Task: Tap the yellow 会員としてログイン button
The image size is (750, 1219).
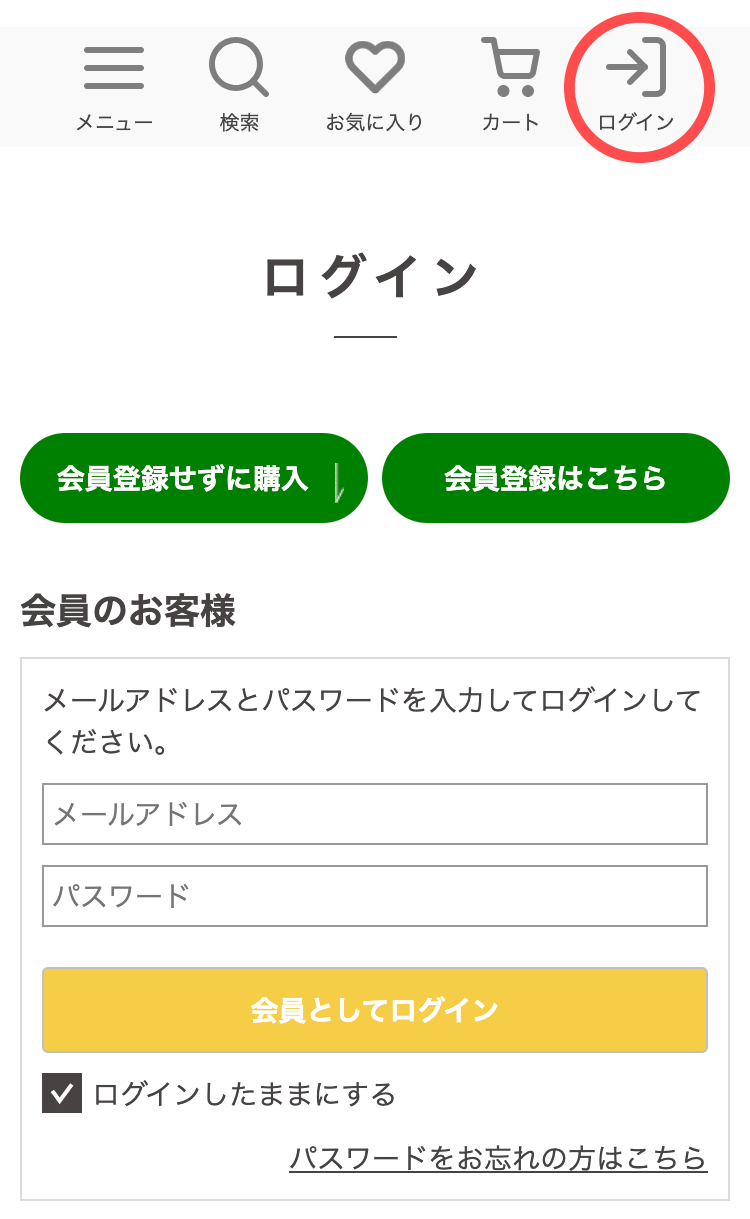Action: click(375, 1010)
